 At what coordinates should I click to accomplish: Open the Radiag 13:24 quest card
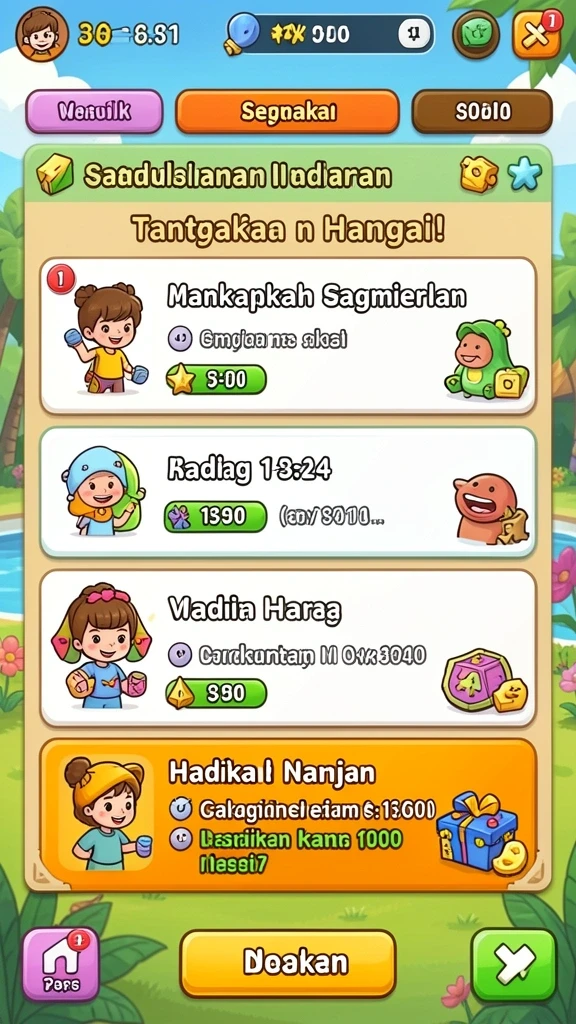point(288,492)
